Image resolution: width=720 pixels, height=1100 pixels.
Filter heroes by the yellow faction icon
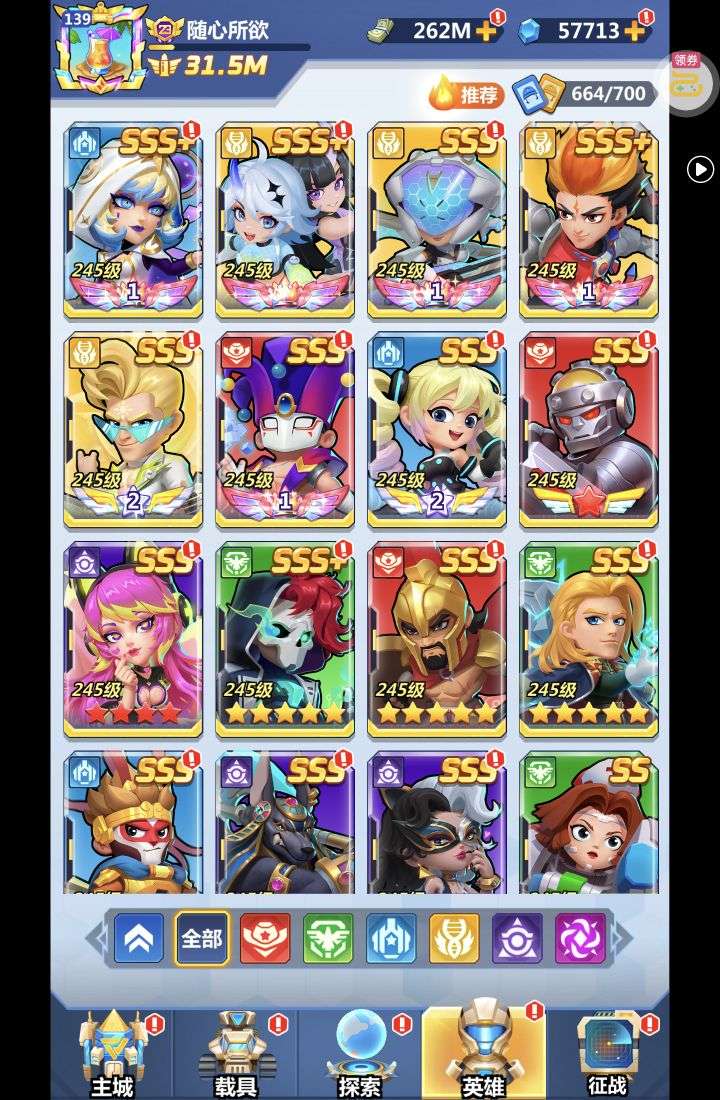click(454, 939)
